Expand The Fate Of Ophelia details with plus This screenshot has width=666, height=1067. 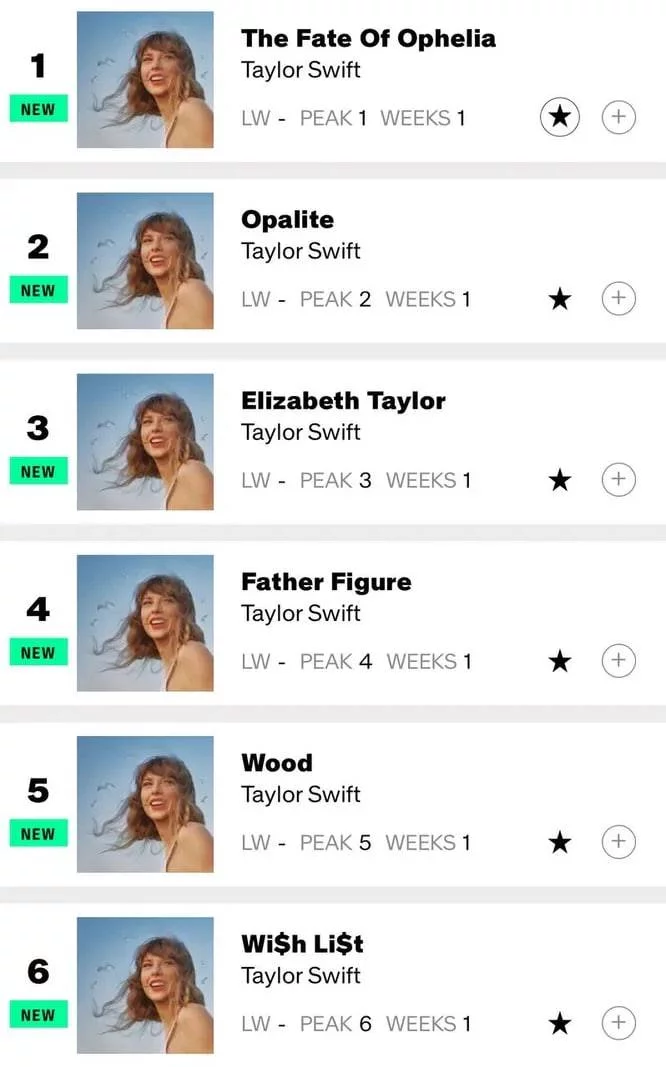[x=618, y=117]
